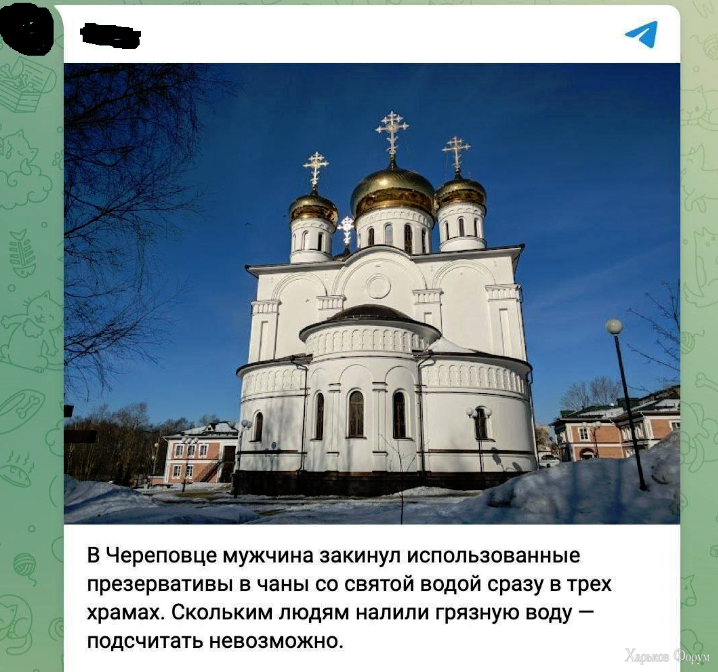
Task: Open the Telegram logo link
Action: (641, 34)
